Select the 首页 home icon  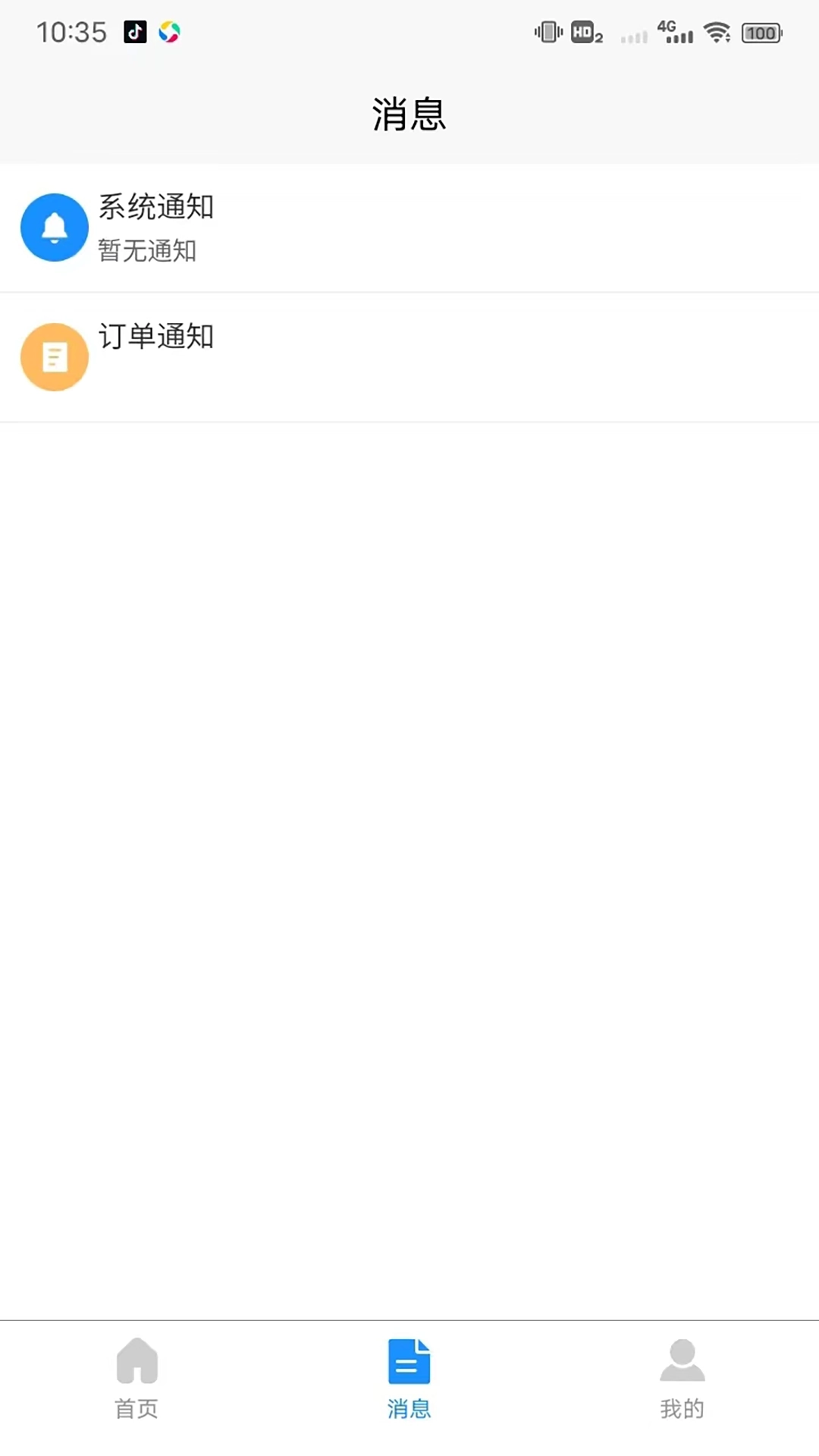tap(136, 1363)
